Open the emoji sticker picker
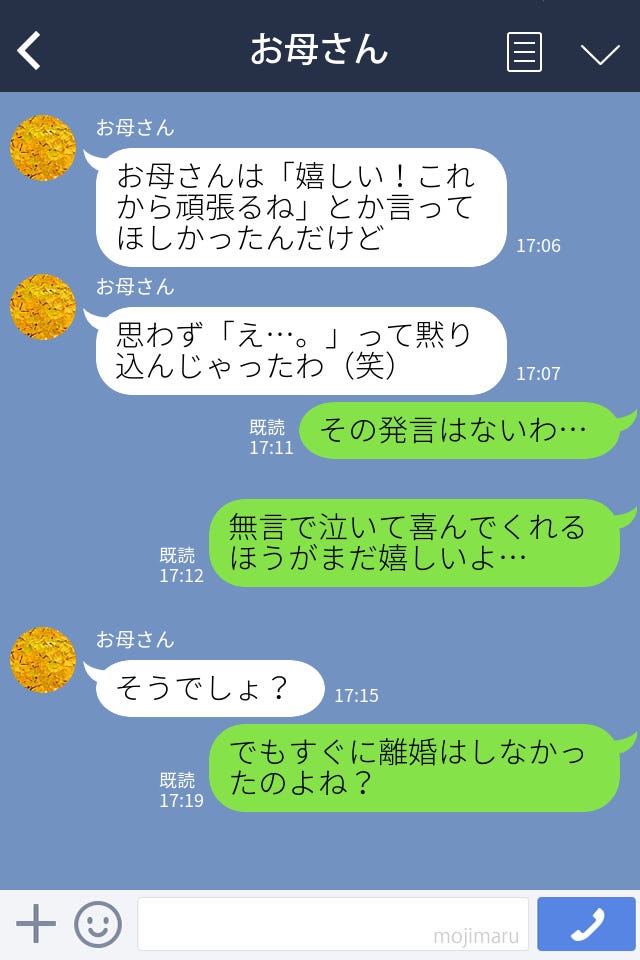Image resolution: width=640 pixels, height=960 pixels. (x=98, y=924)
